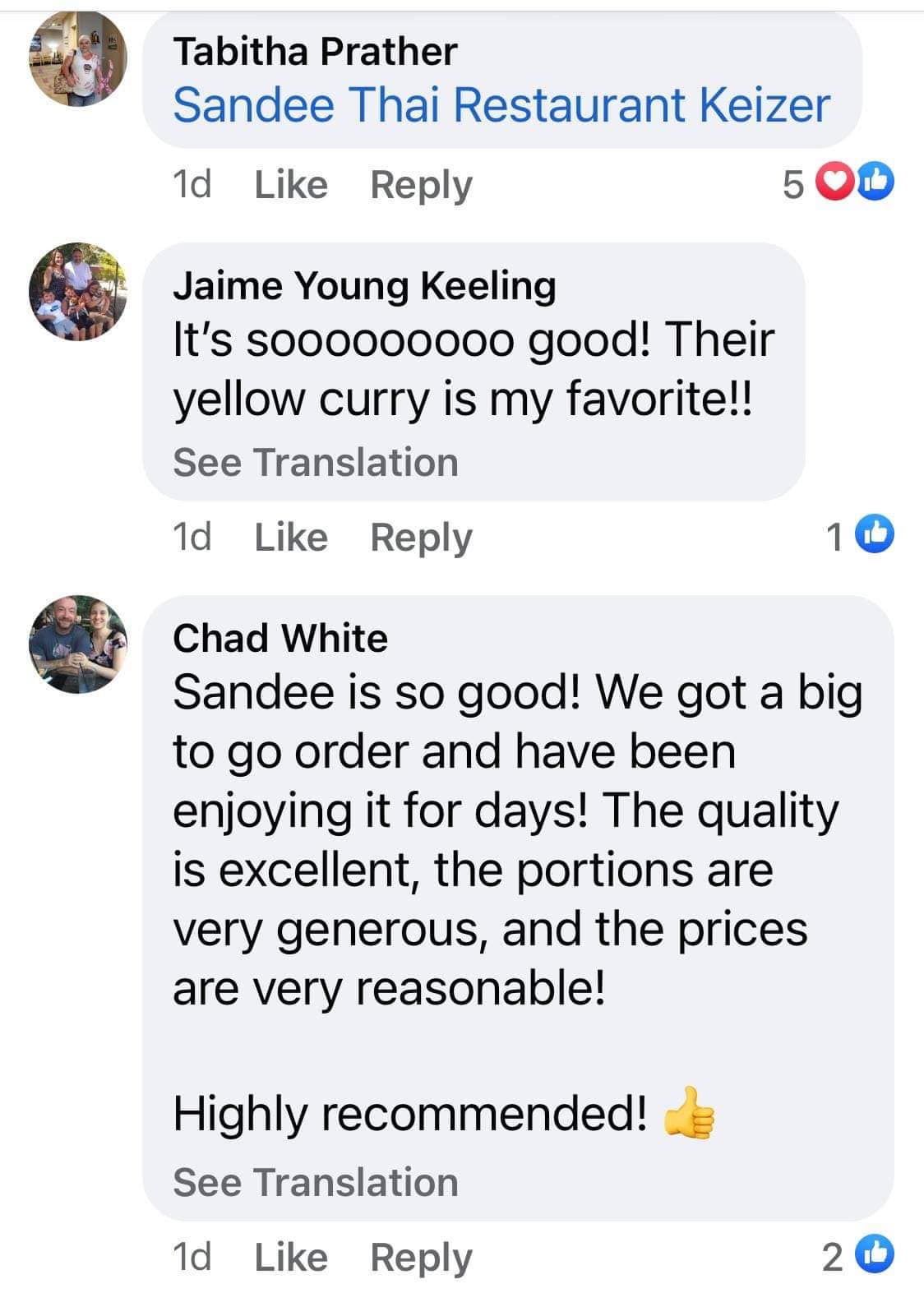The width and height of the screenshot is (924, 1307).
Task: See translation of Jaime Young Keeling's comment
Action: click(x=315, y=462)
